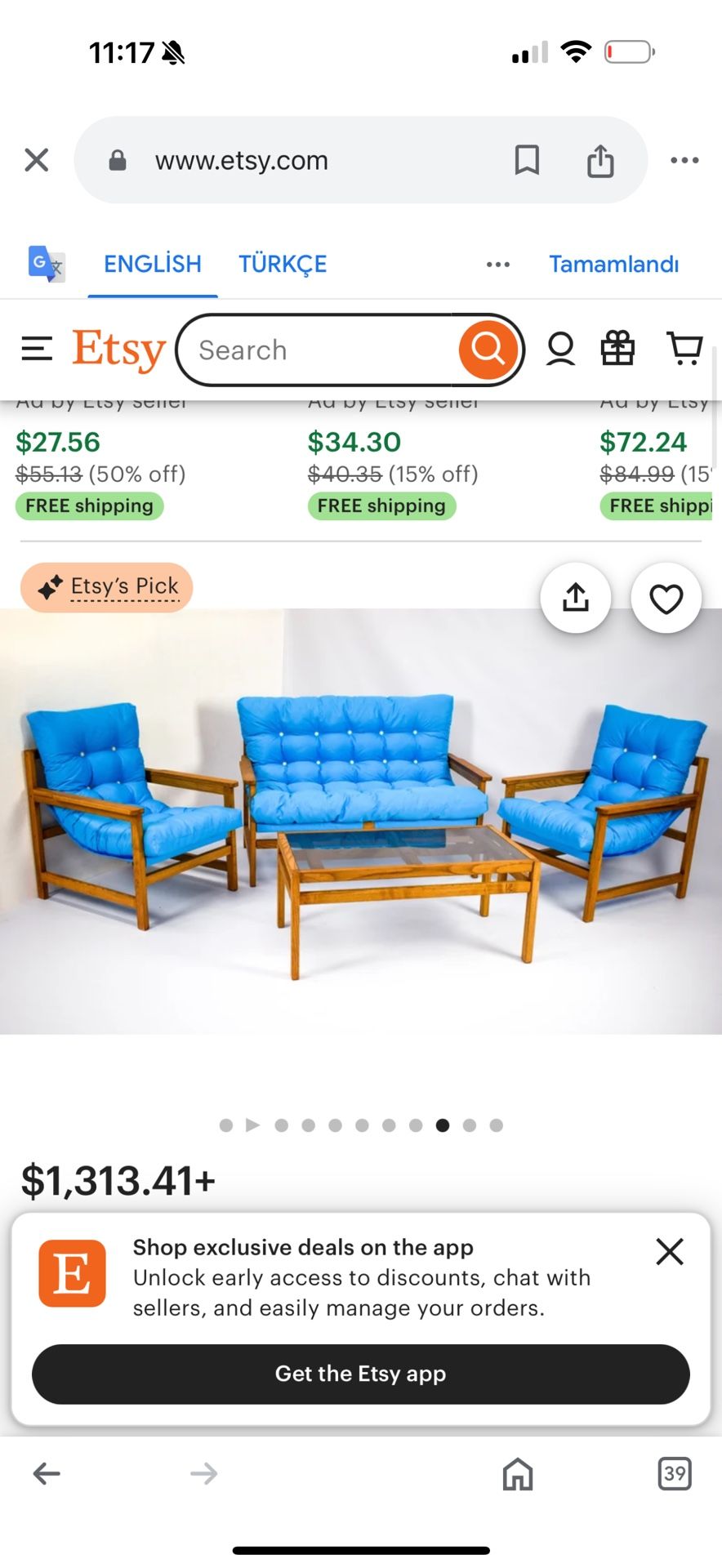The width and height of the screenshot is (722, 1568).
Task: Dismiss the Etsy app promotion banner
Action: pyautogui.click(x=670, y=1251)
